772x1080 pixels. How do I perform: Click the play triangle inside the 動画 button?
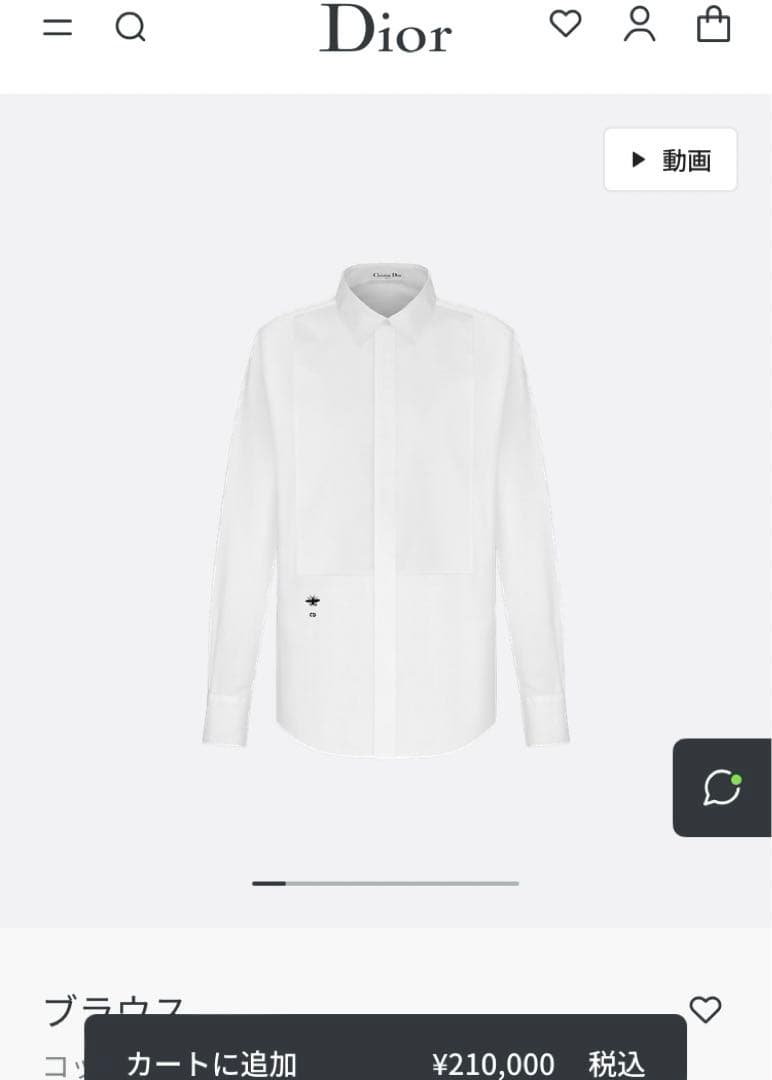click(638, 159)
